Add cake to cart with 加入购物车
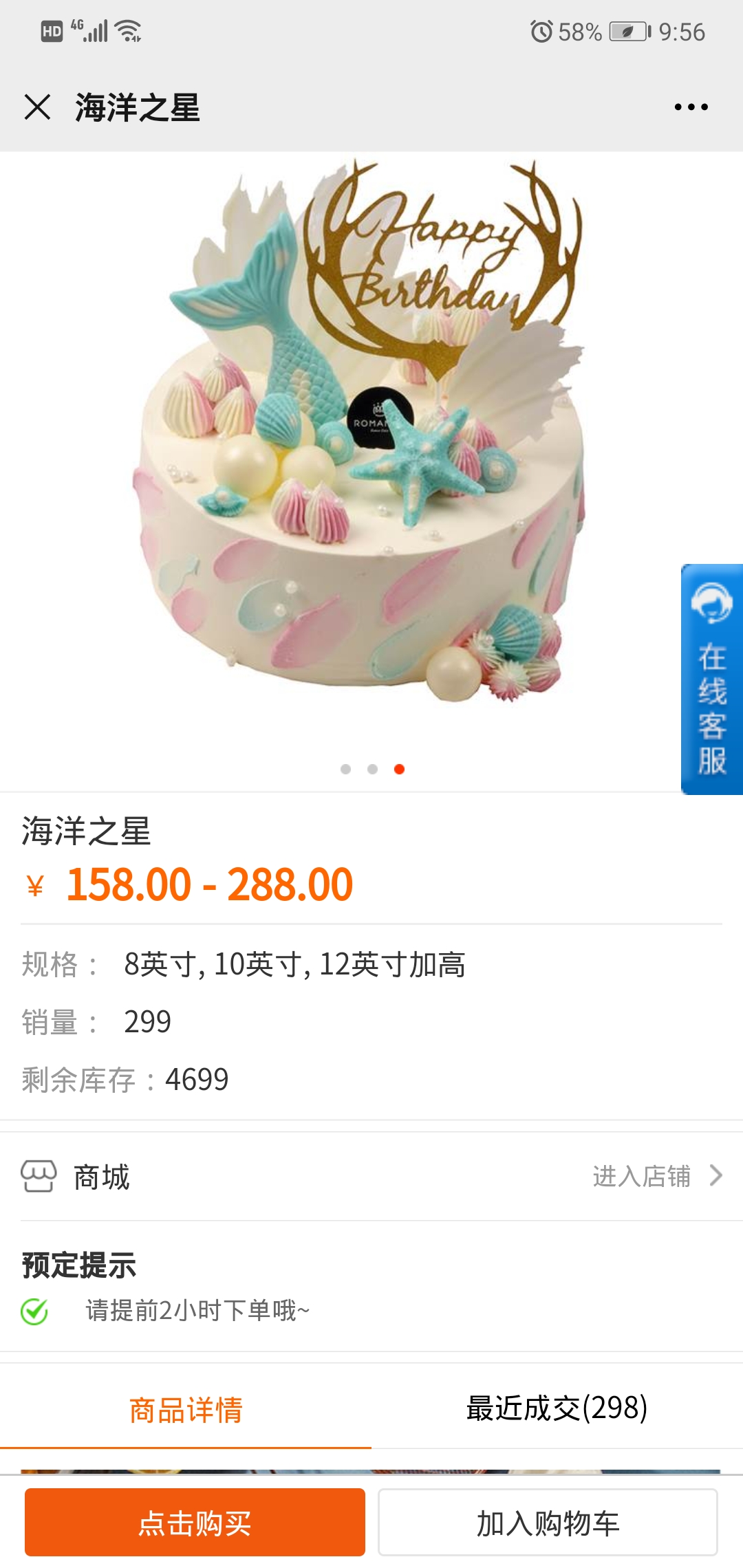743x1568 pixels. point(548,1523)
